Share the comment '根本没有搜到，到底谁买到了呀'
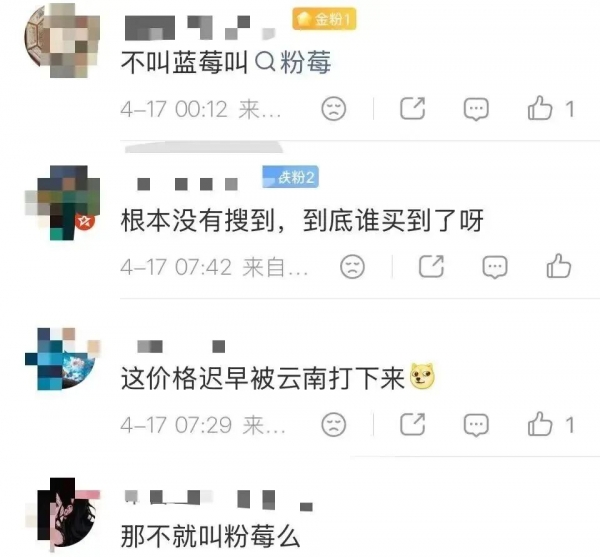This screenshot has height=557, width=600. pyautogui.click(x=431, y=266)
